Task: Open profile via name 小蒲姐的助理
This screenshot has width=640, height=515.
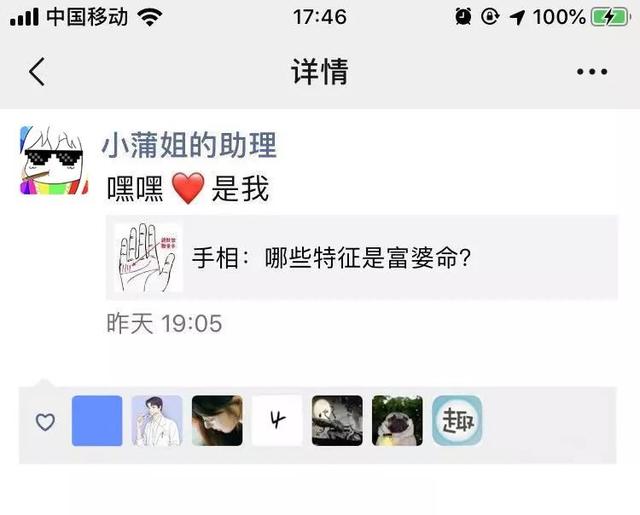Action: (189, 146)
